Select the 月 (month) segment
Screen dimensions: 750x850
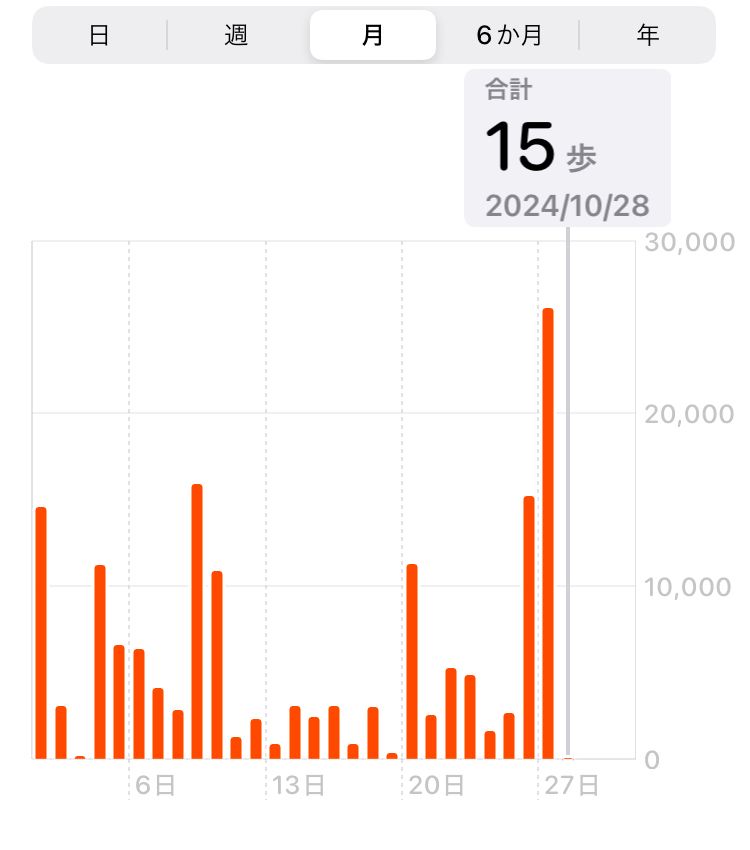372,36
